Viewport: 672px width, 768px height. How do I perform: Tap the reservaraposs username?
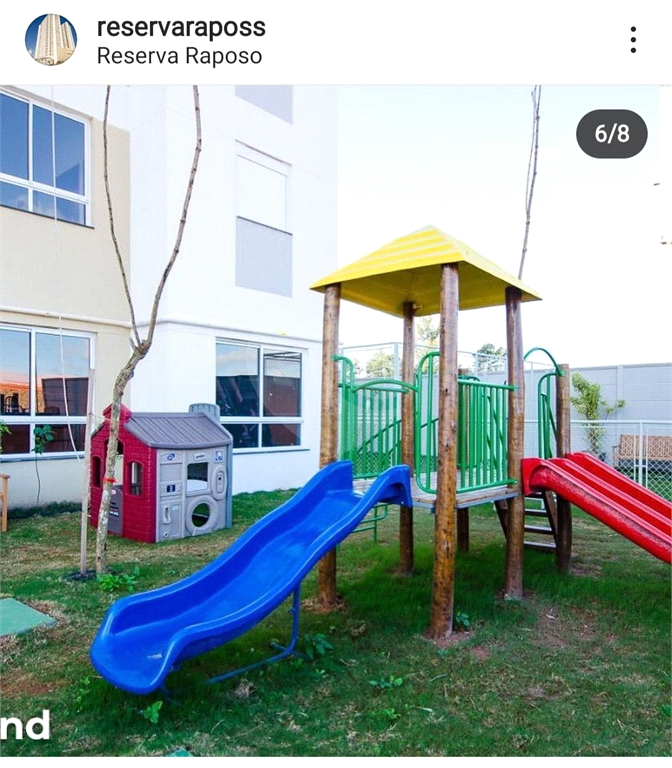pyautogui.click(x=181, y=27)
